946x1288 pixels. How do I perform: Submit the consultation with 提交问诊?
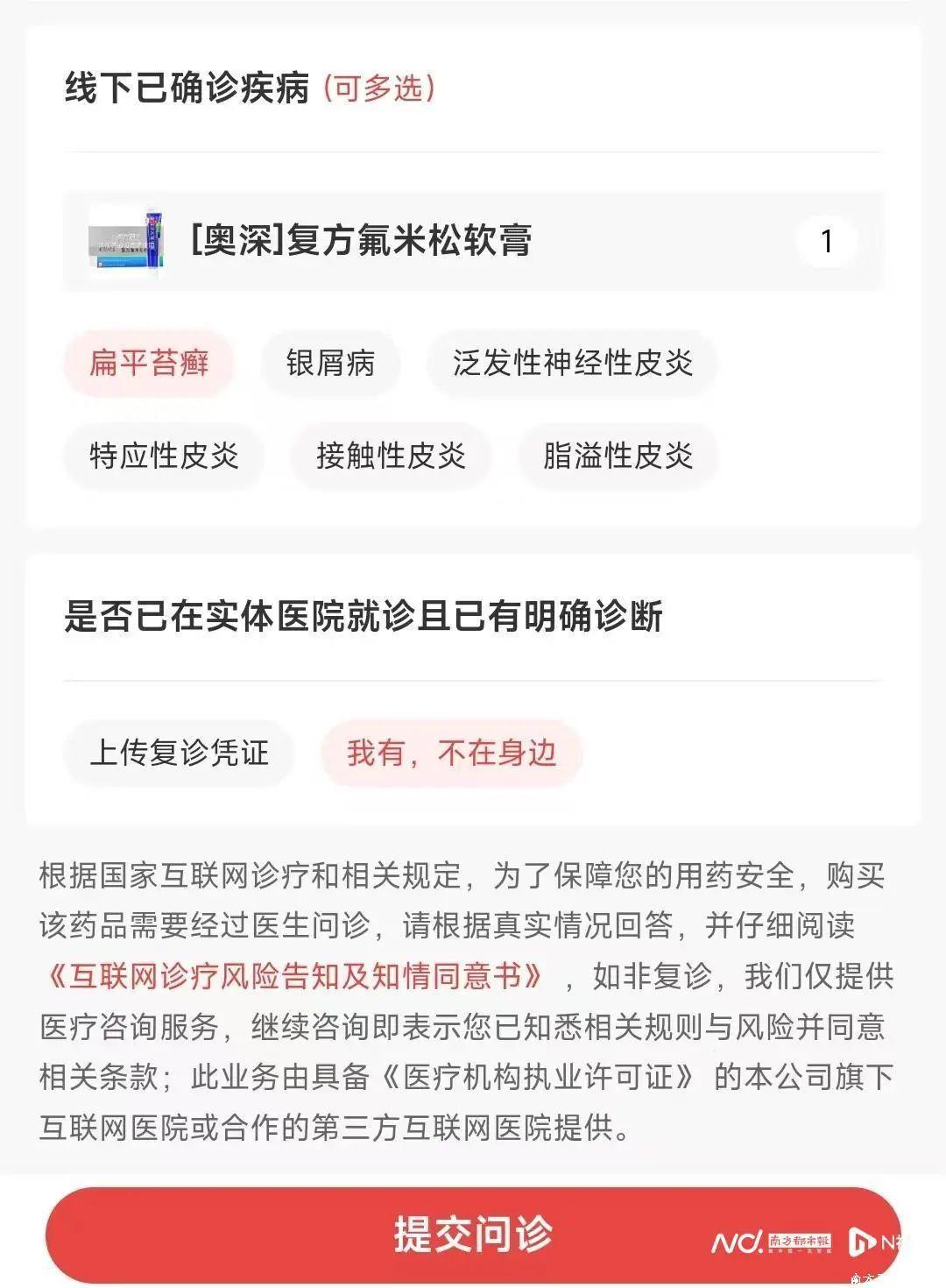473,1234
